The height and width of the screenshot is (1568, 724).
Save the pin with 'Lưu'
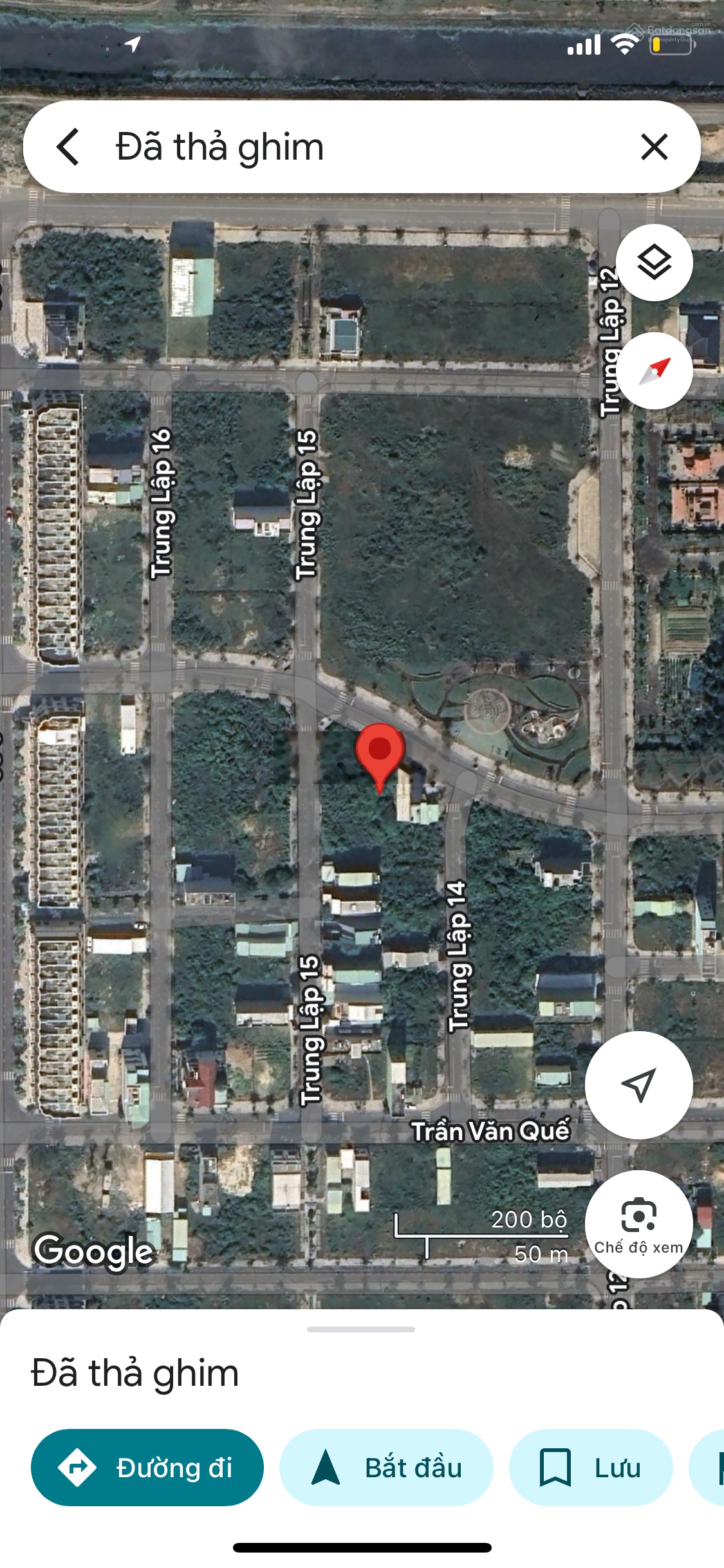tap(591, 1468)
